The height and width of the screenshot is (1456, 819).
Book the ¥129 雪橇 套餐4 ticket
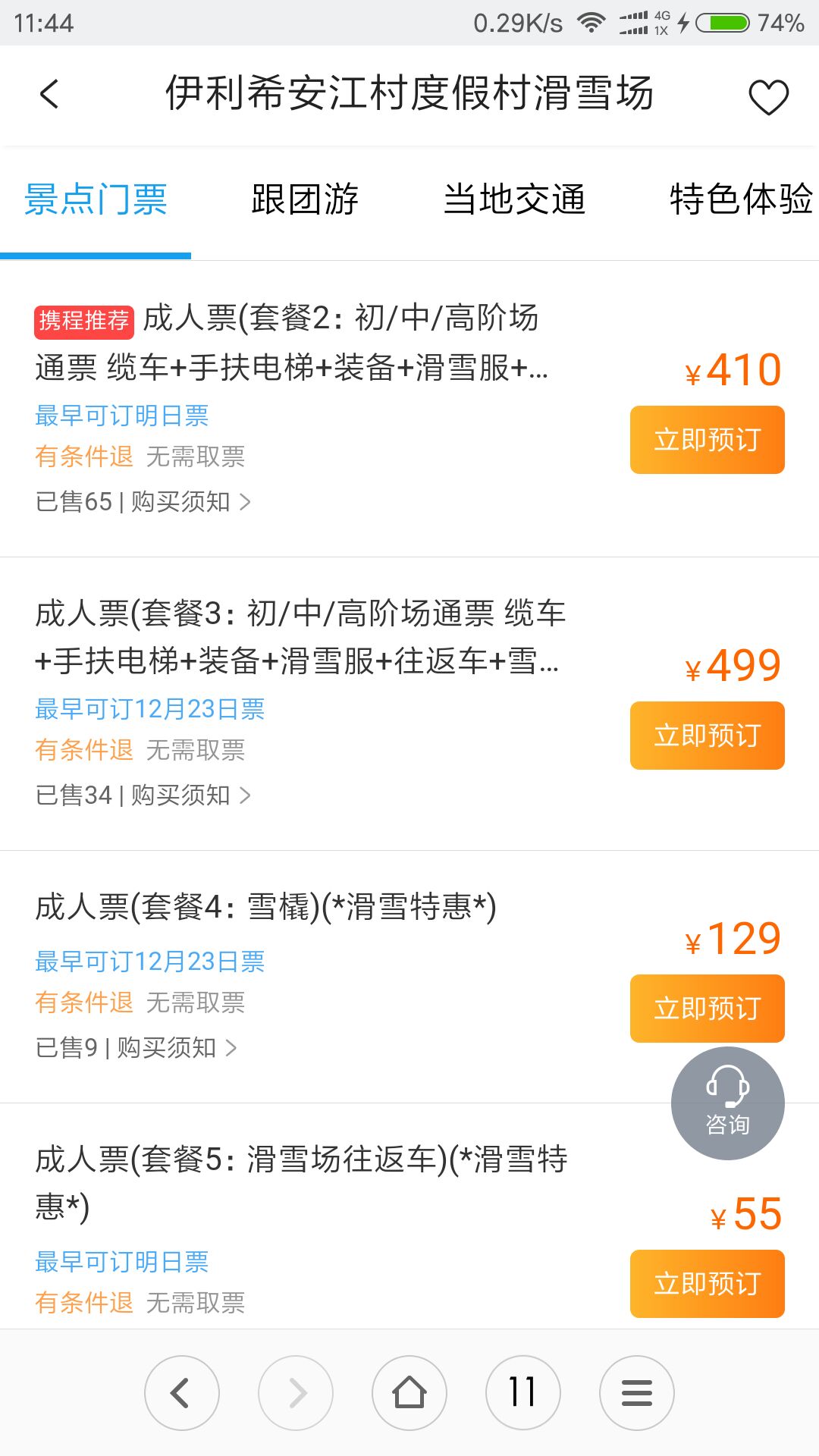coord(707,1009)
